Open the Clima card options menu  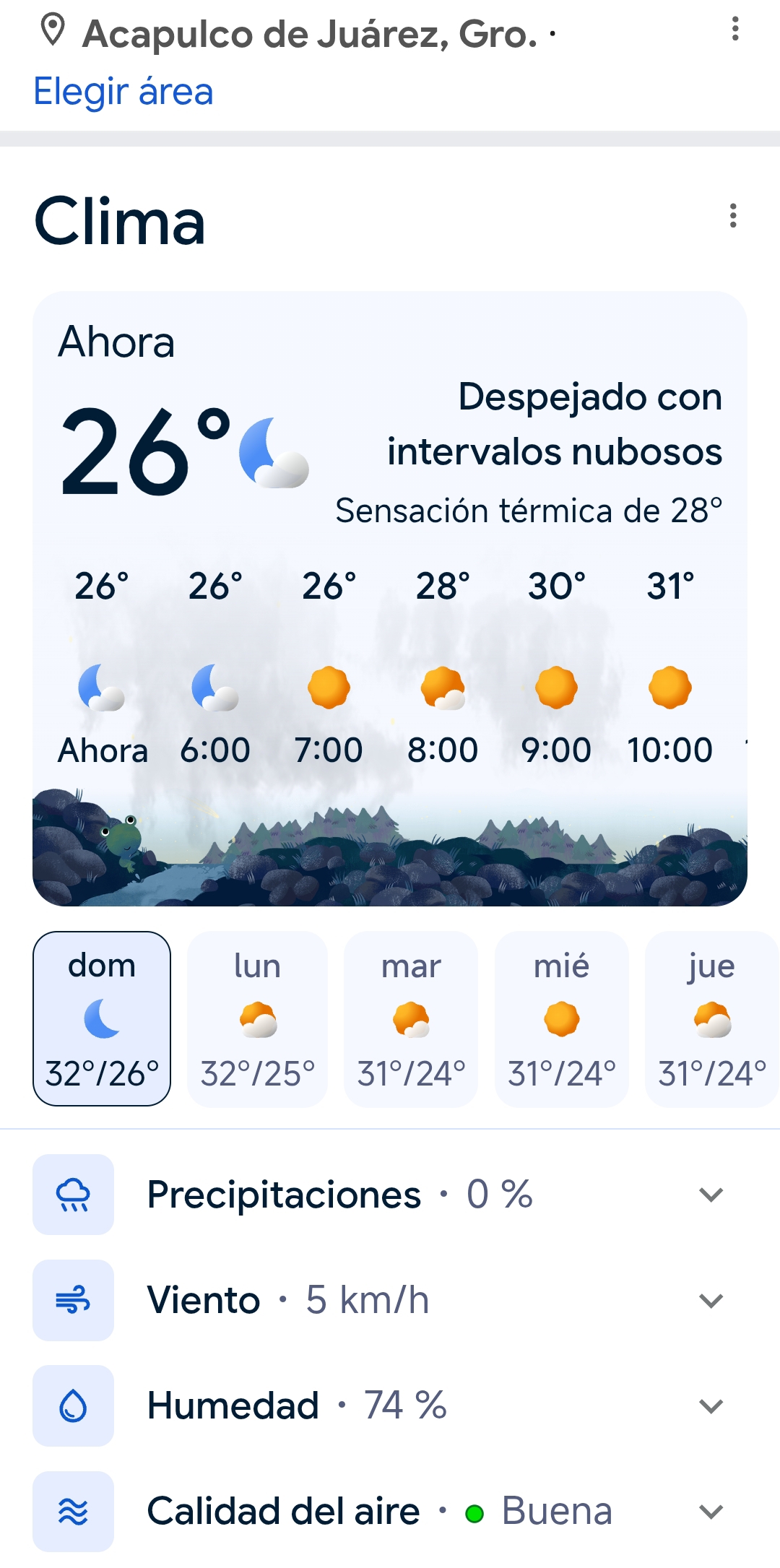pos(733,216)
